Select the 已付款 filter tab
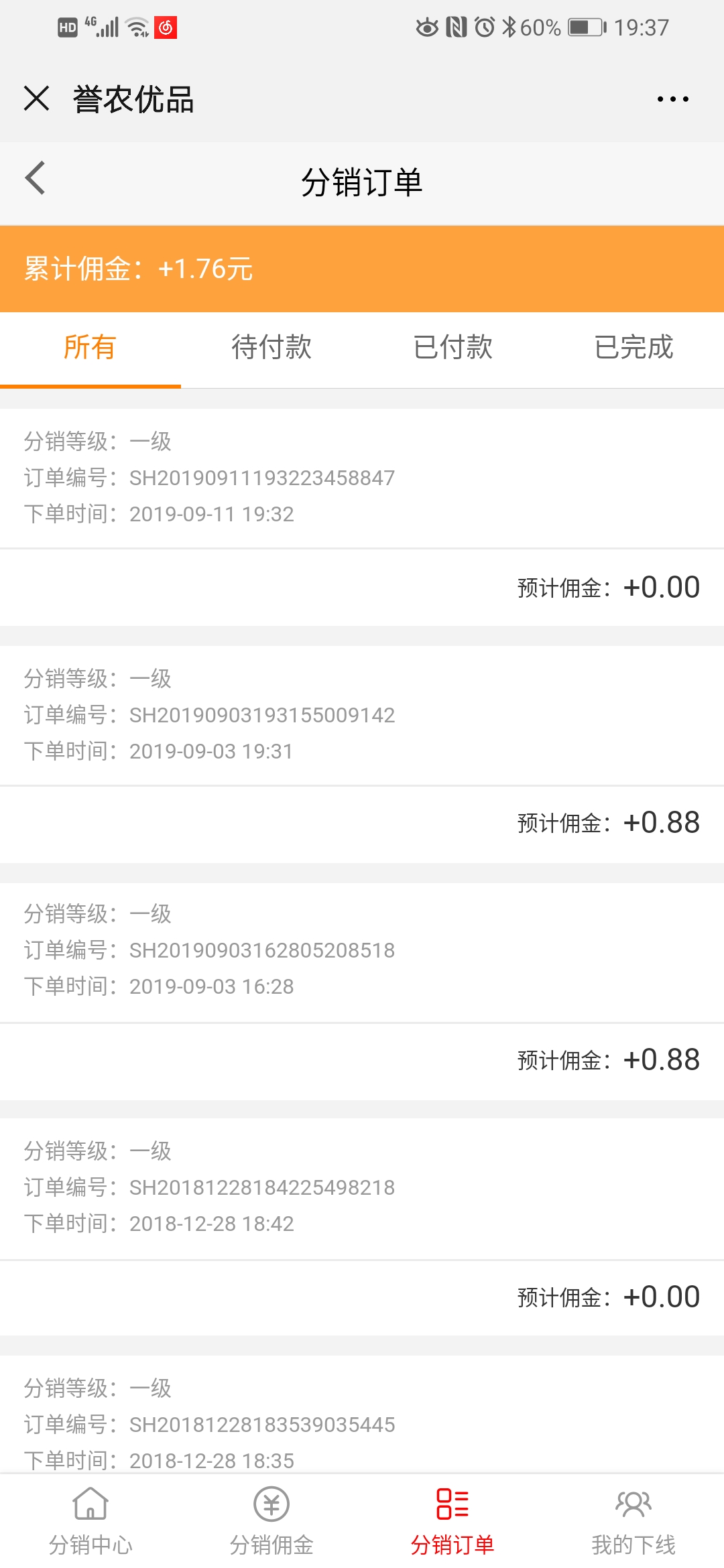724x1568 pixels. [452, 348]
